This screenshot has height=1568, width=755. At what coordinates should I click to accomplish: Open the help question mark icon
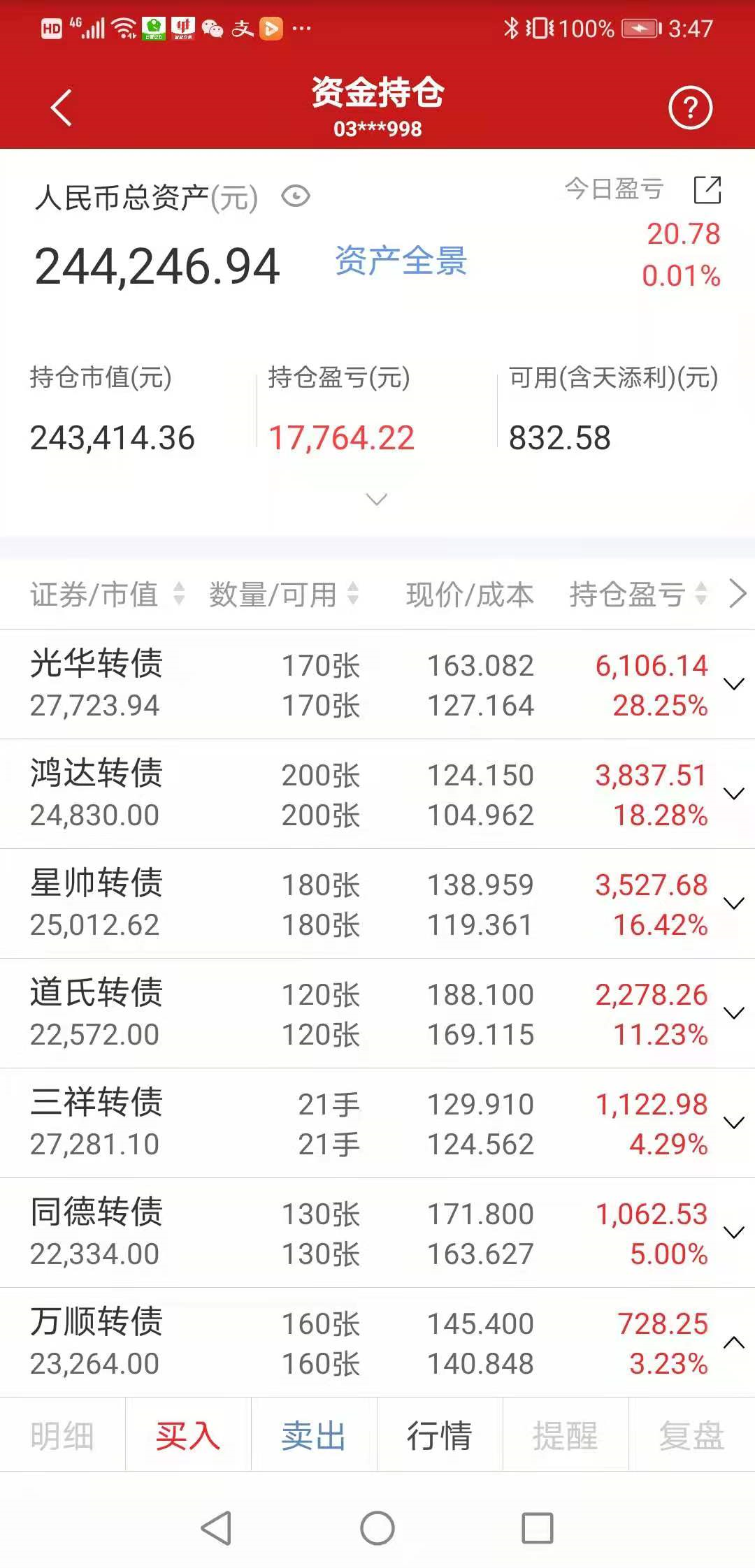(x=690, y=108)
